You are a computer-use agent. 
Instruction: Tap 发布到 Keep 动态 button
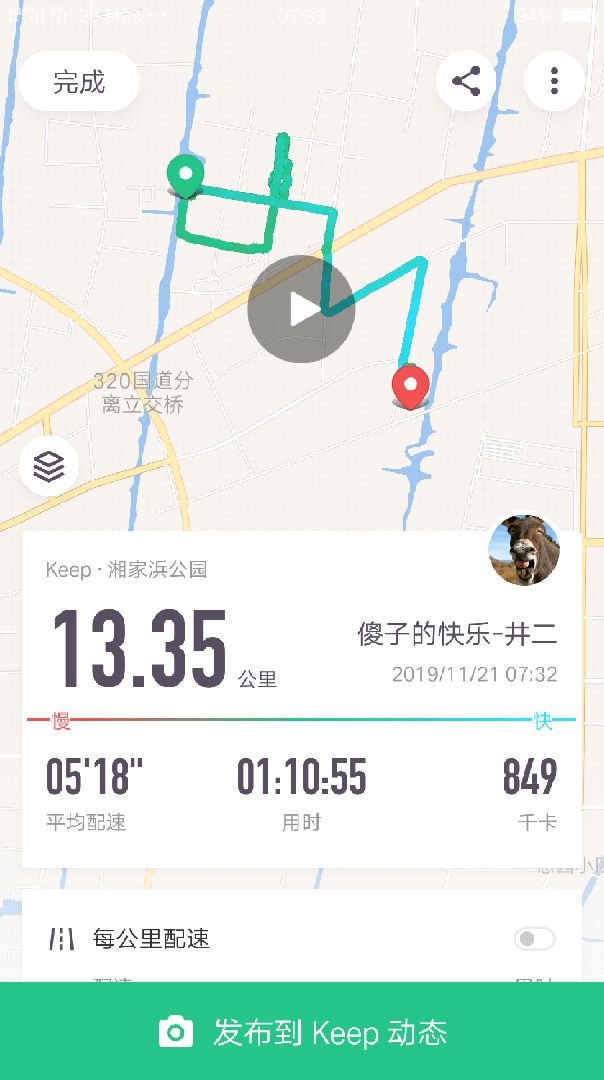pos(302,1032)
